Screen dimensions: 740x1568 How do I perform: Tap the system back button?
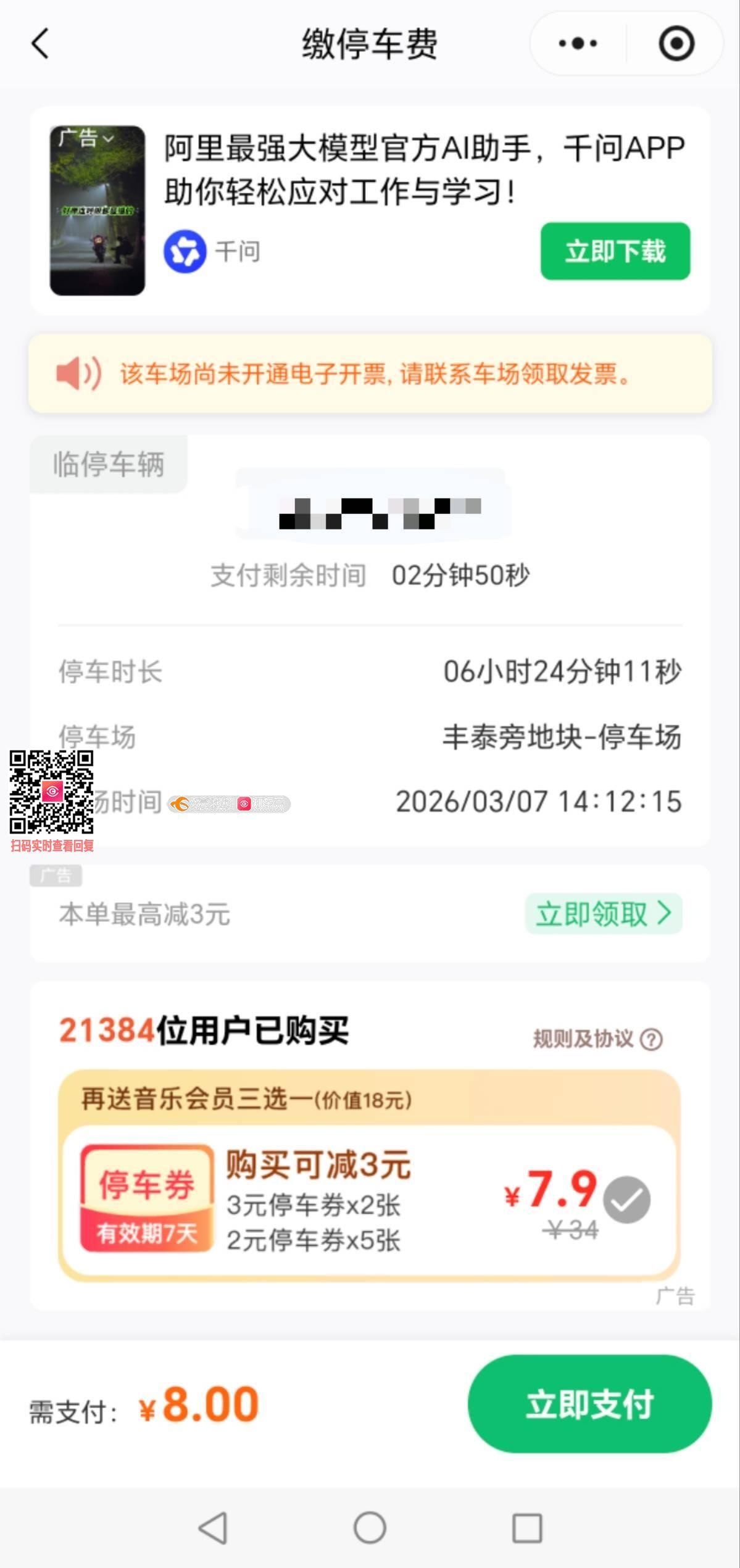(213, 1527)
